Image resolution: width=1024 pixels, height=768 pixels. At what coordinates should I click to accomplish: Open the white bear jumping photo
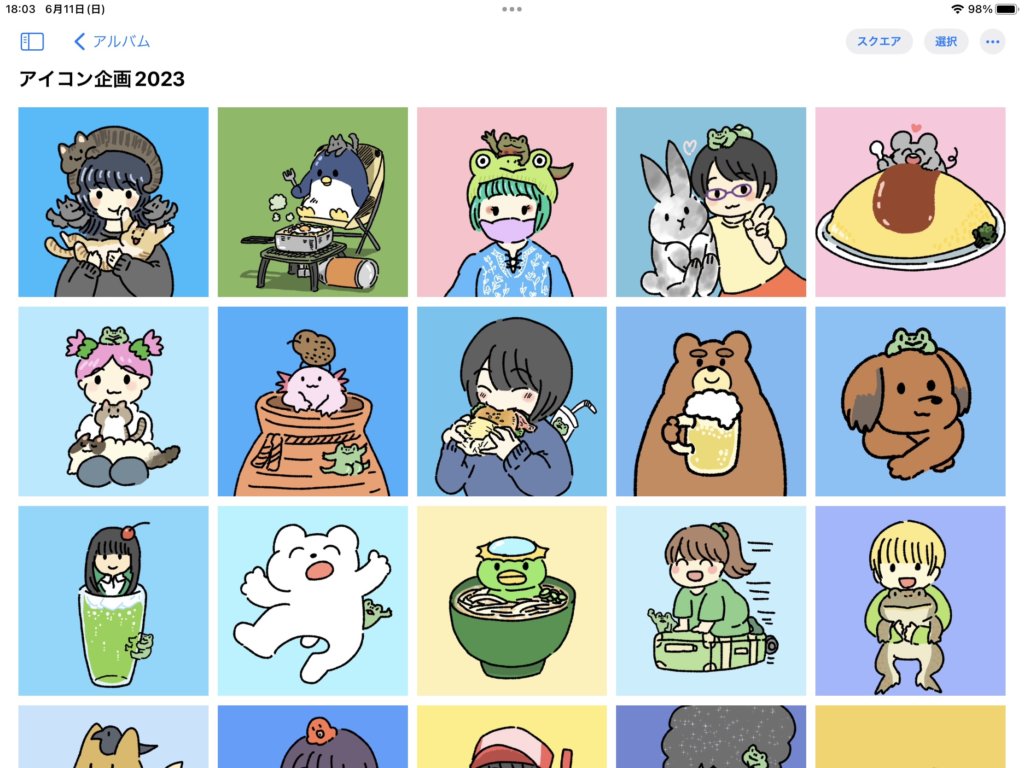click(x=313, y=600)
